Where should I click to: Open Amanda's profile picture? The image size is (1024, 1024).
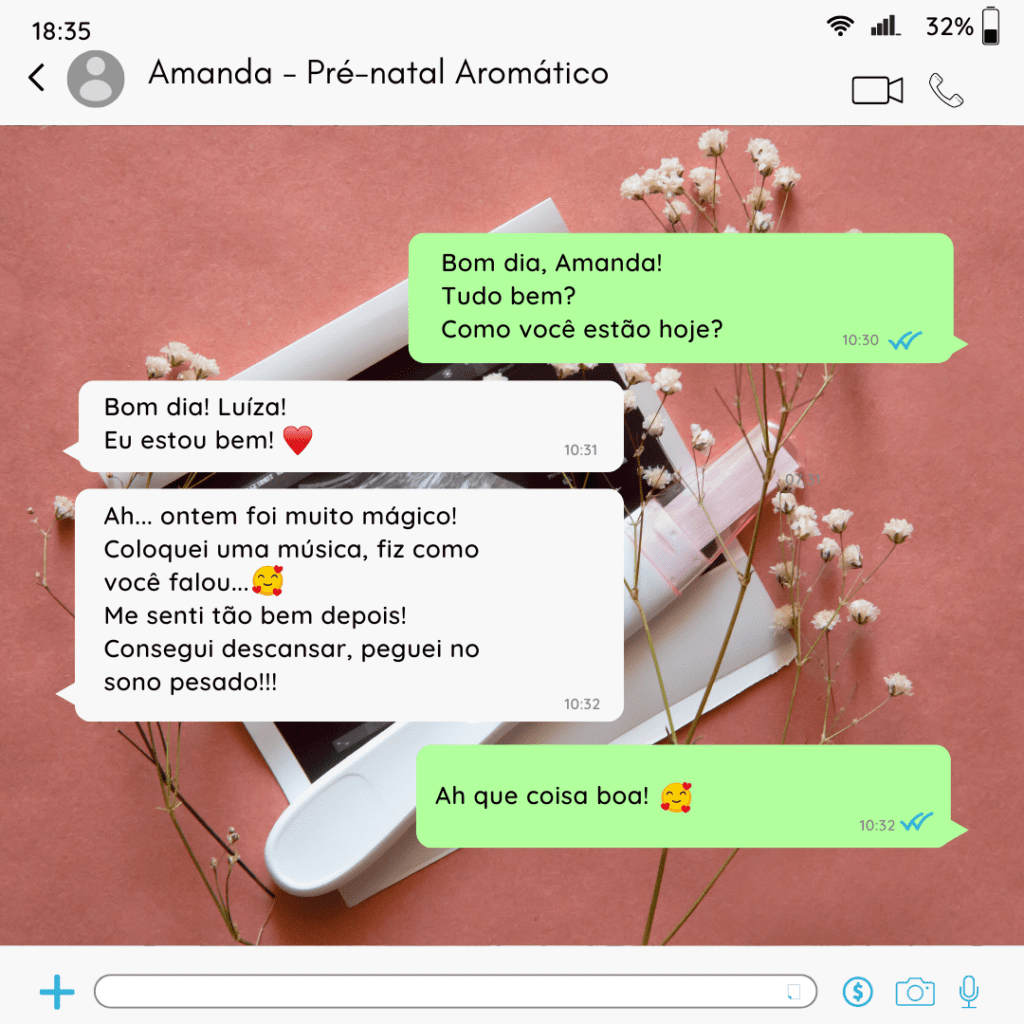96,78
